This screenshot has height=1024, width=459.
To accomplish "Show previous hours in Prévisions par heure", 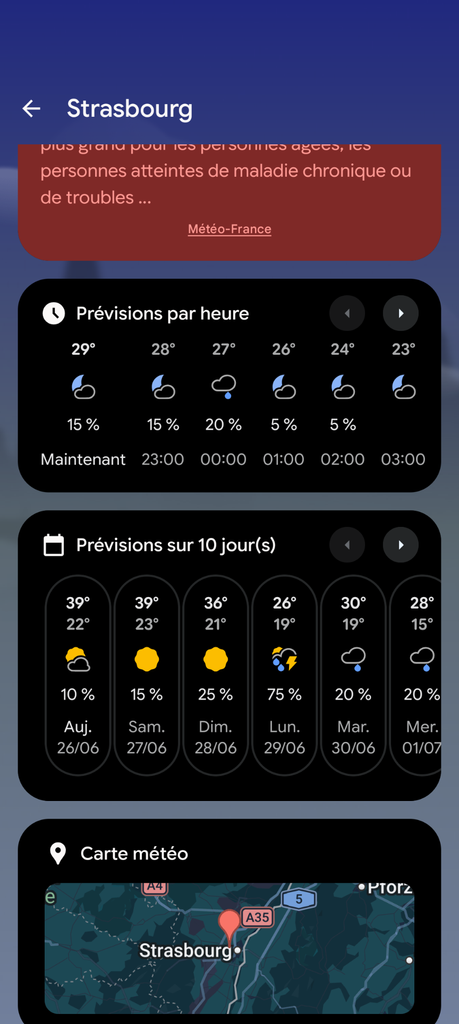I will tap(347, 313).
